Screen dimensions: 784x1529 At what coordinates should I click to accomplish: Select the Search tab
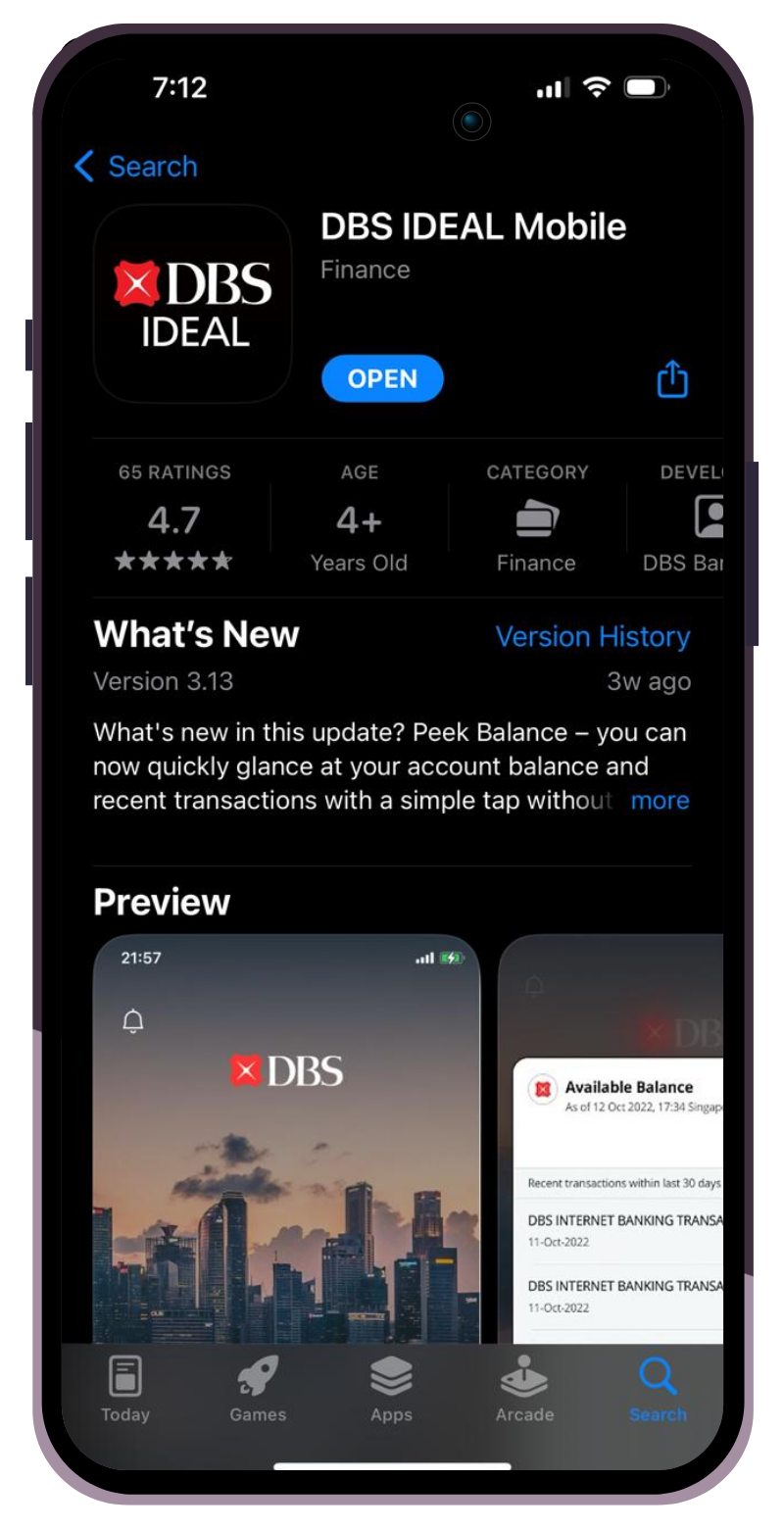point(658,1388)
